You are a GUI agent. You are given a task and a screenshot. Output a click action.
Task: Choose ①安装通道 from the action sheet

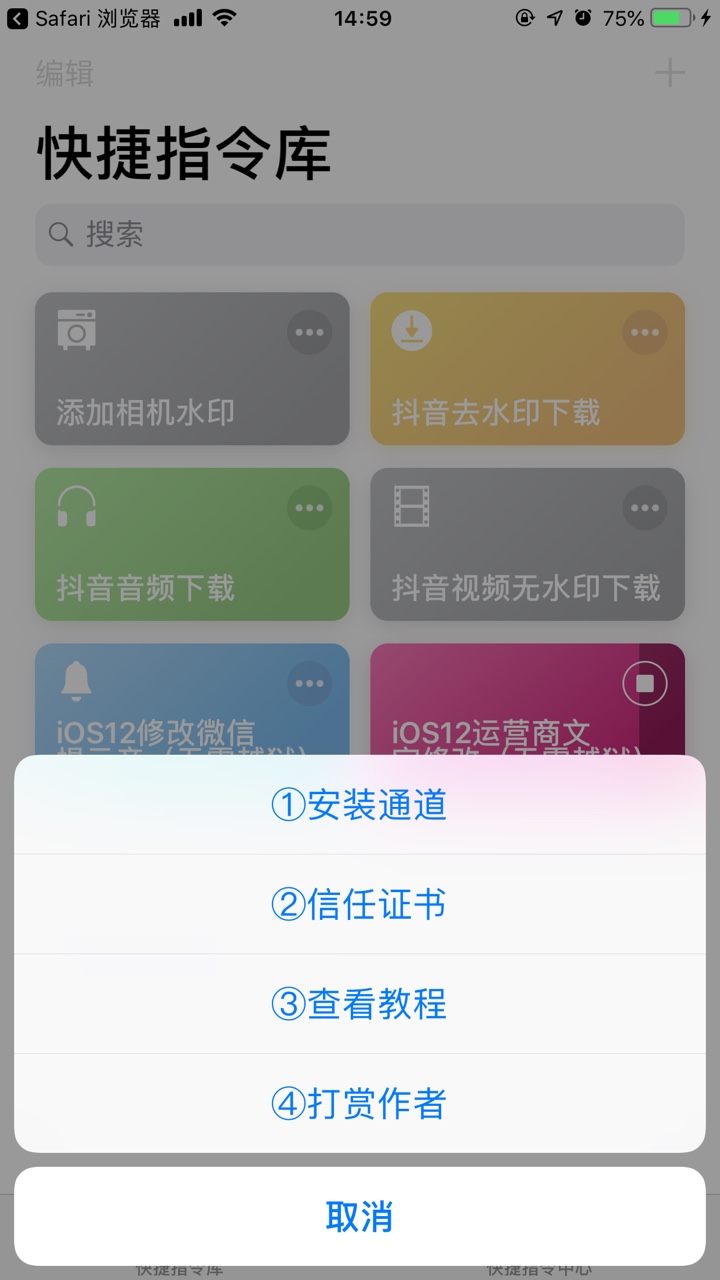360,803
